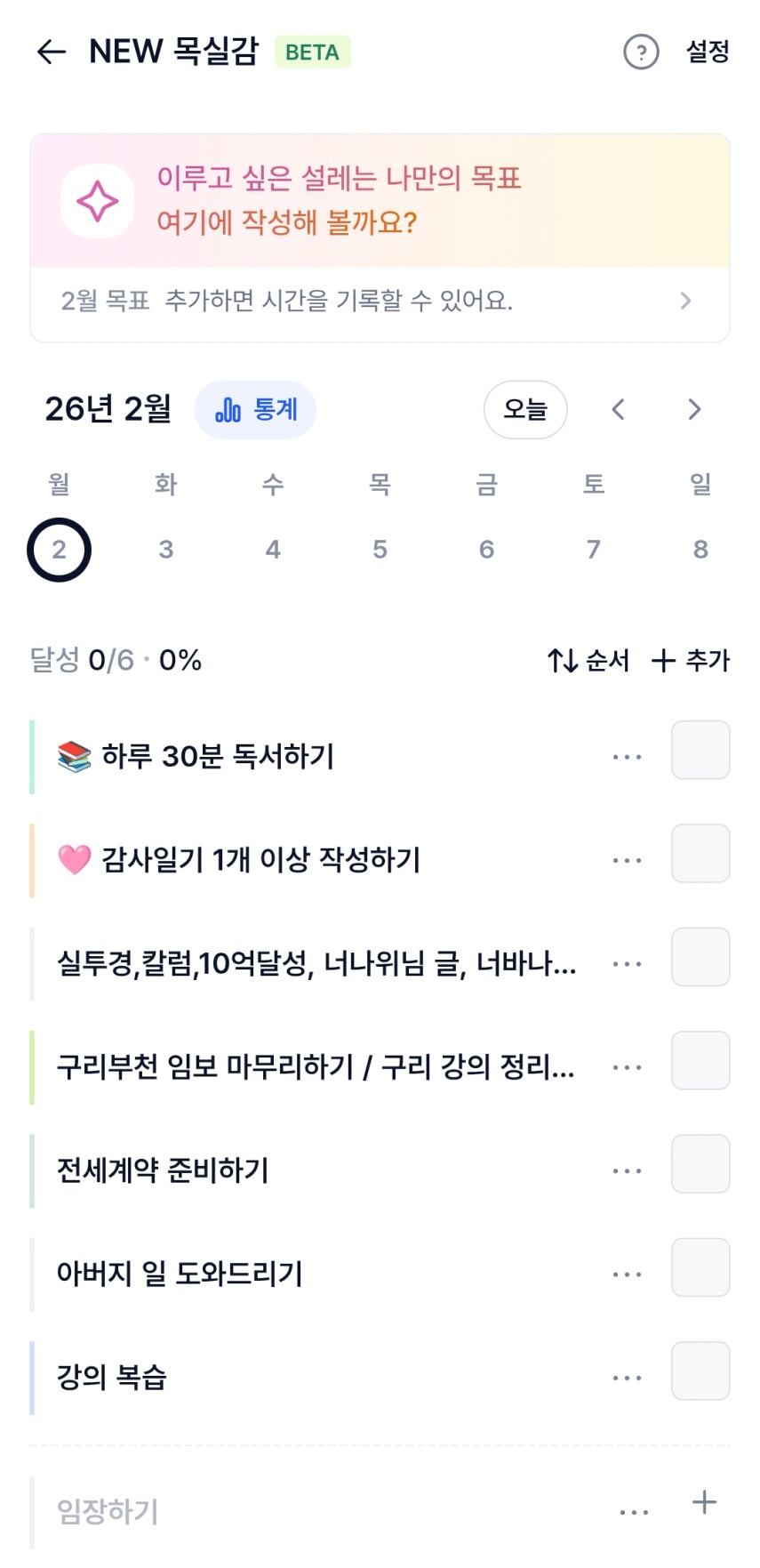Go to the previous week
The image size is (760, 1568).
coord(619,410)
